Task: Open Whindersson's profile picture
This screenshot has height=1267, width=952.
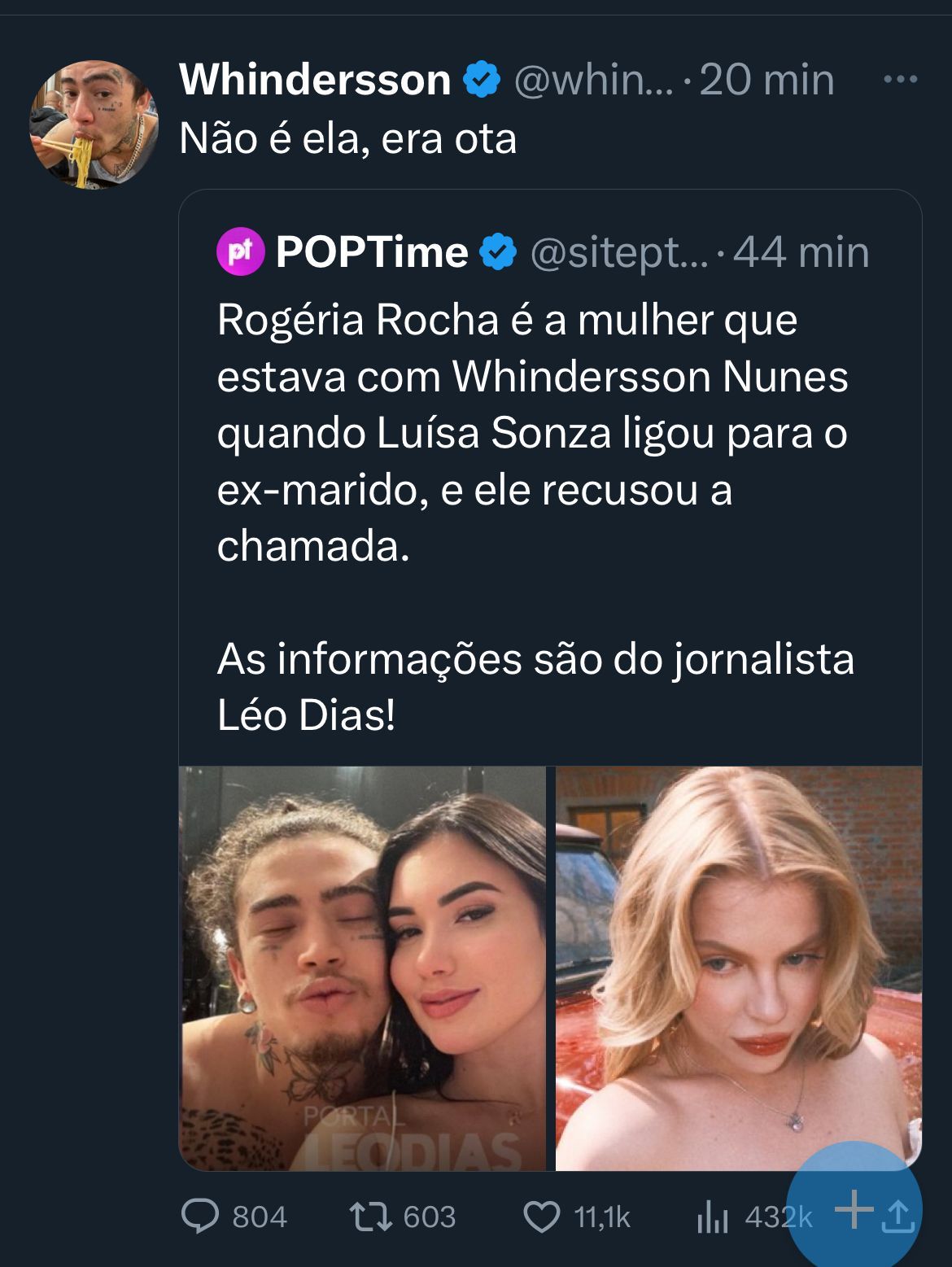Action: (x=94, y=125)
